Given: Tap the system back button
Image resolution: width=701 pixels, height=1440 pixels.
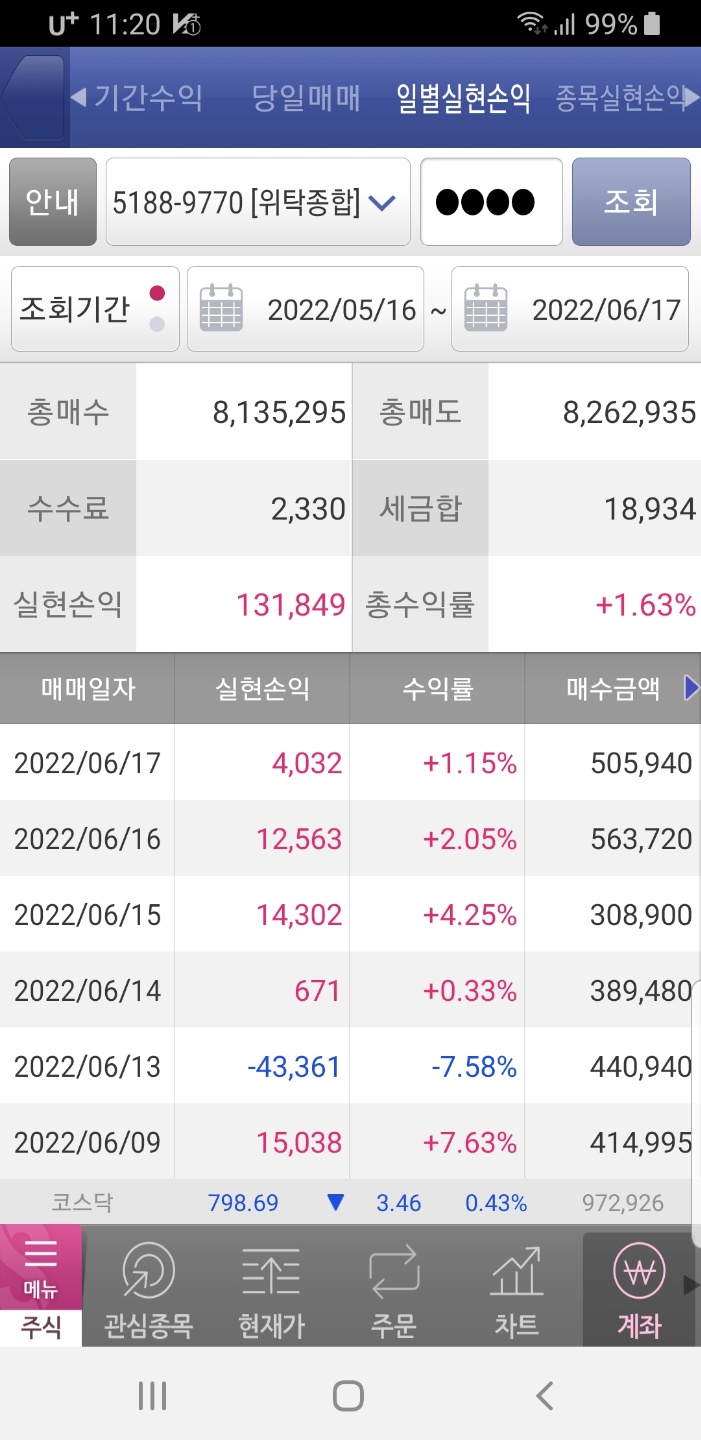Looking at the screenshot, I should (x=544, y=1395).
